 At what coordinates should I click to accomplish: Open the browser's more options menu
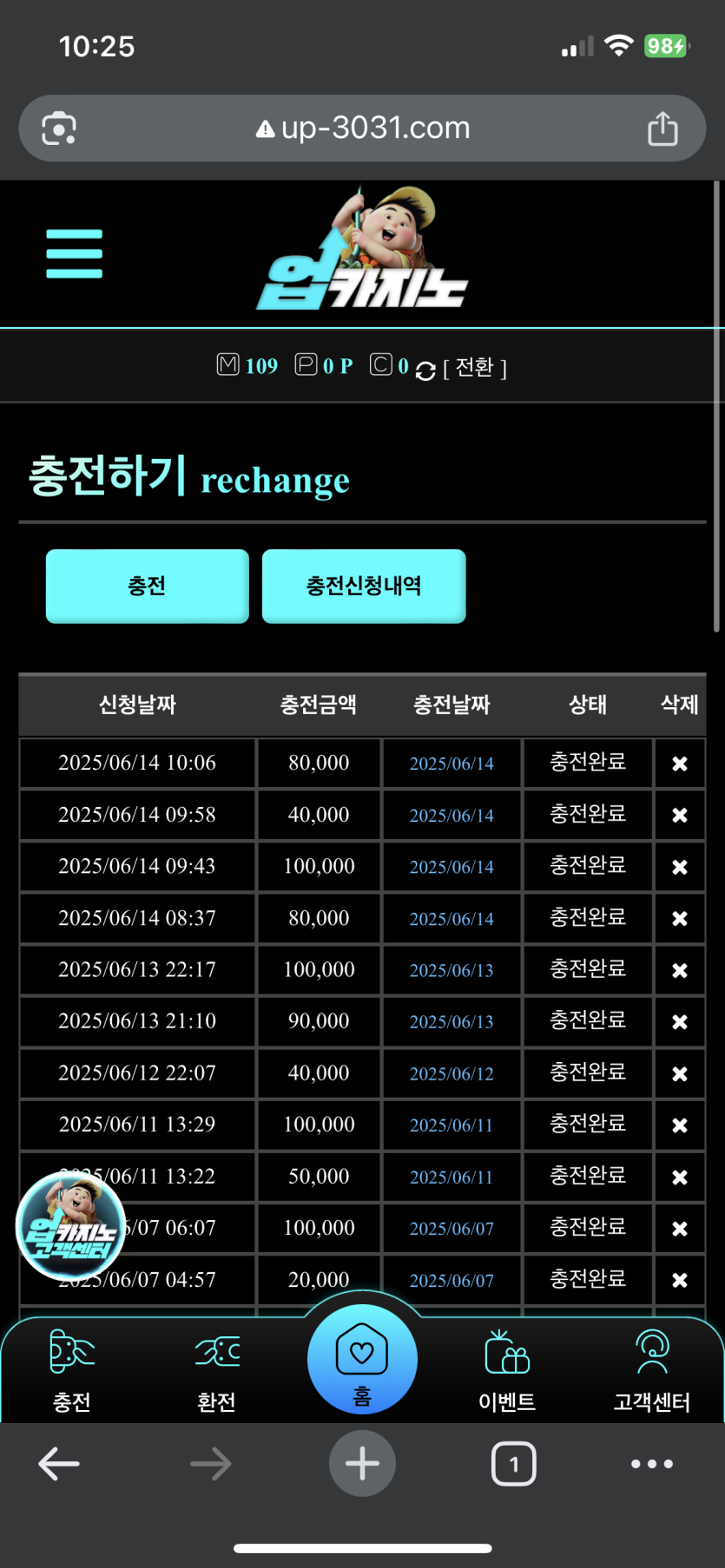coord(652,1464)
